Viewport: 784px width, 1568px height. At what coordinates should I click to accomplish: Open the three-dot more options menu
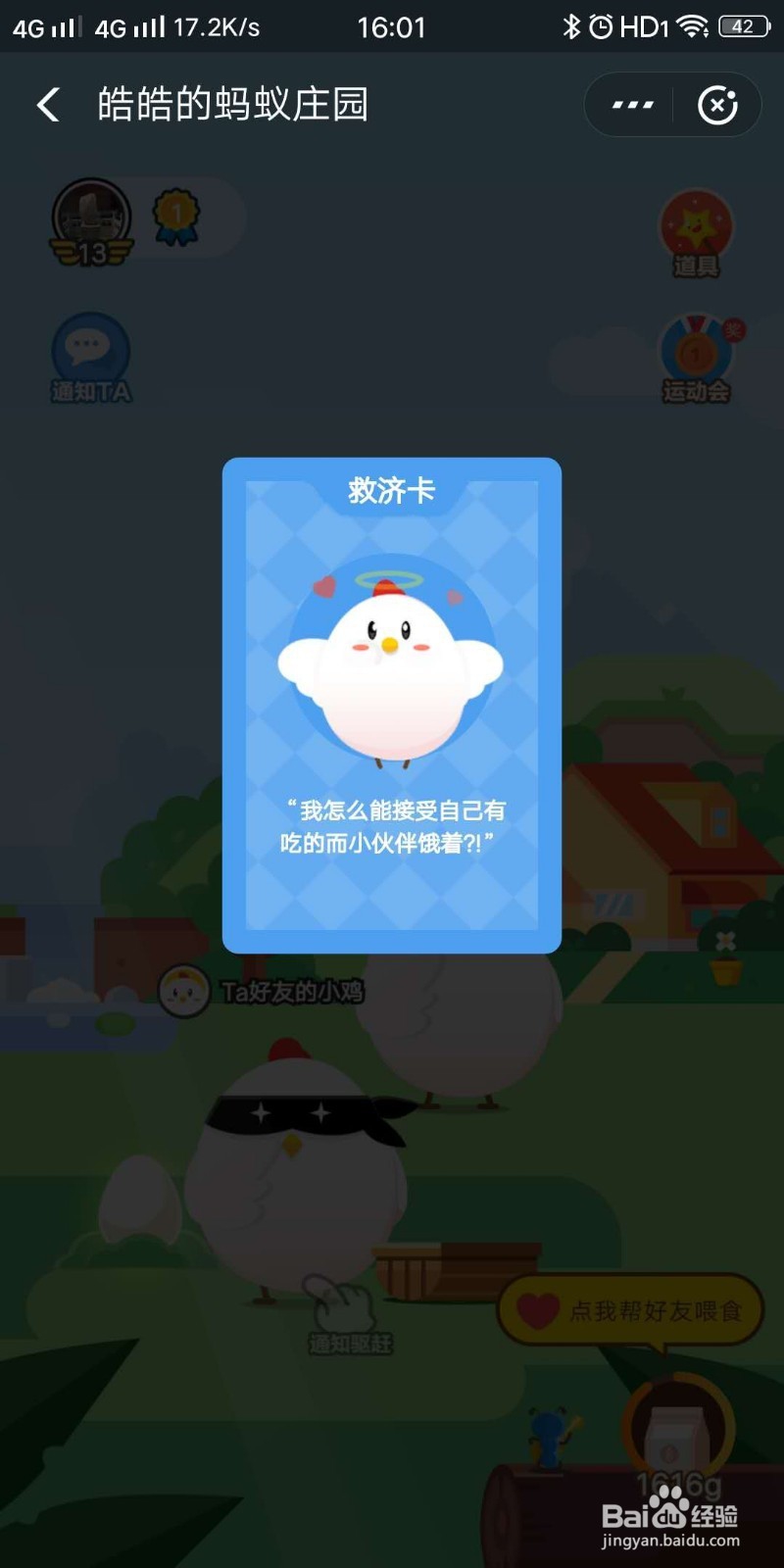click(631, 103)
